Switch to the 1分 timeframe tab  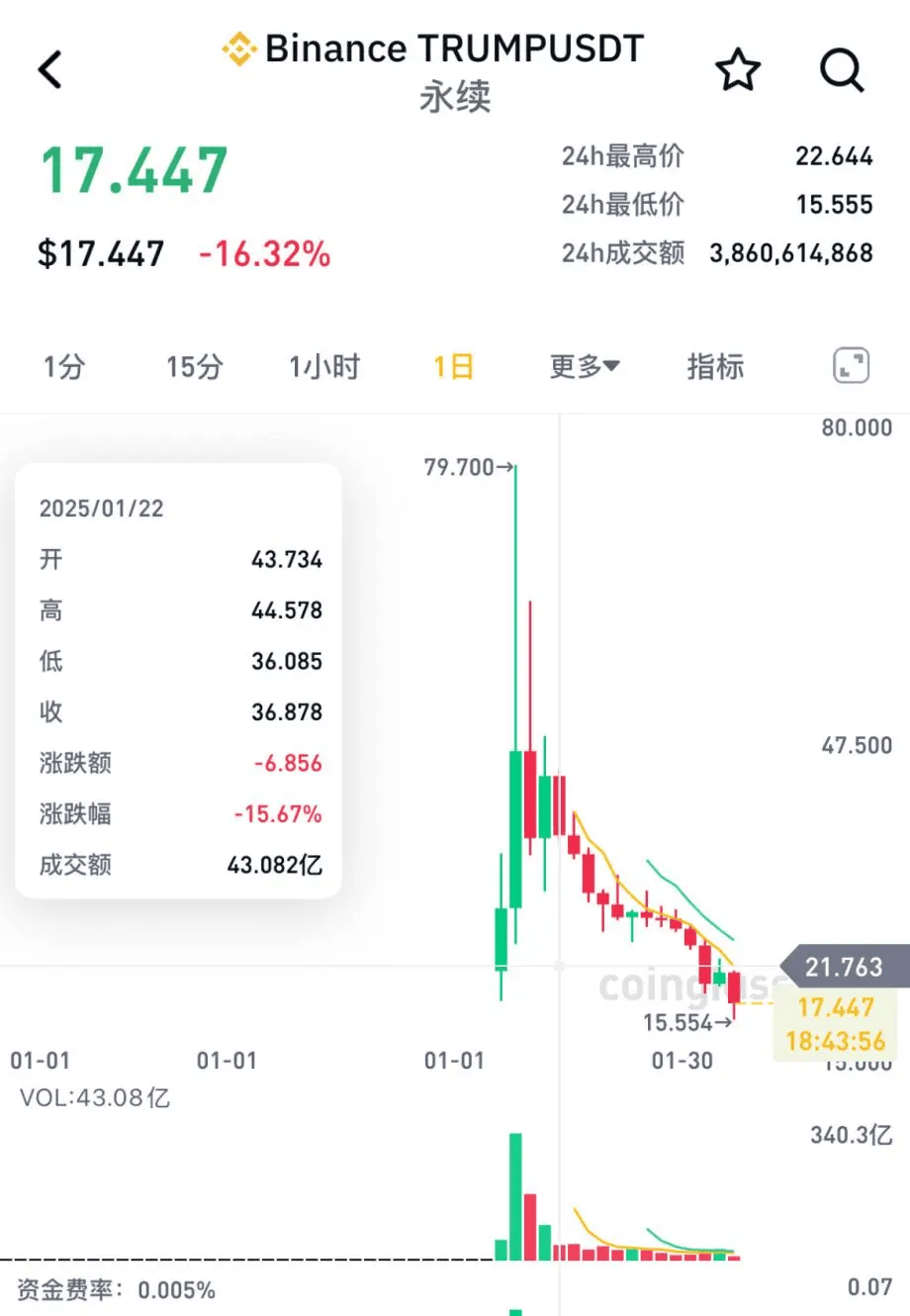pyautogui.click(x=61, y=366)
